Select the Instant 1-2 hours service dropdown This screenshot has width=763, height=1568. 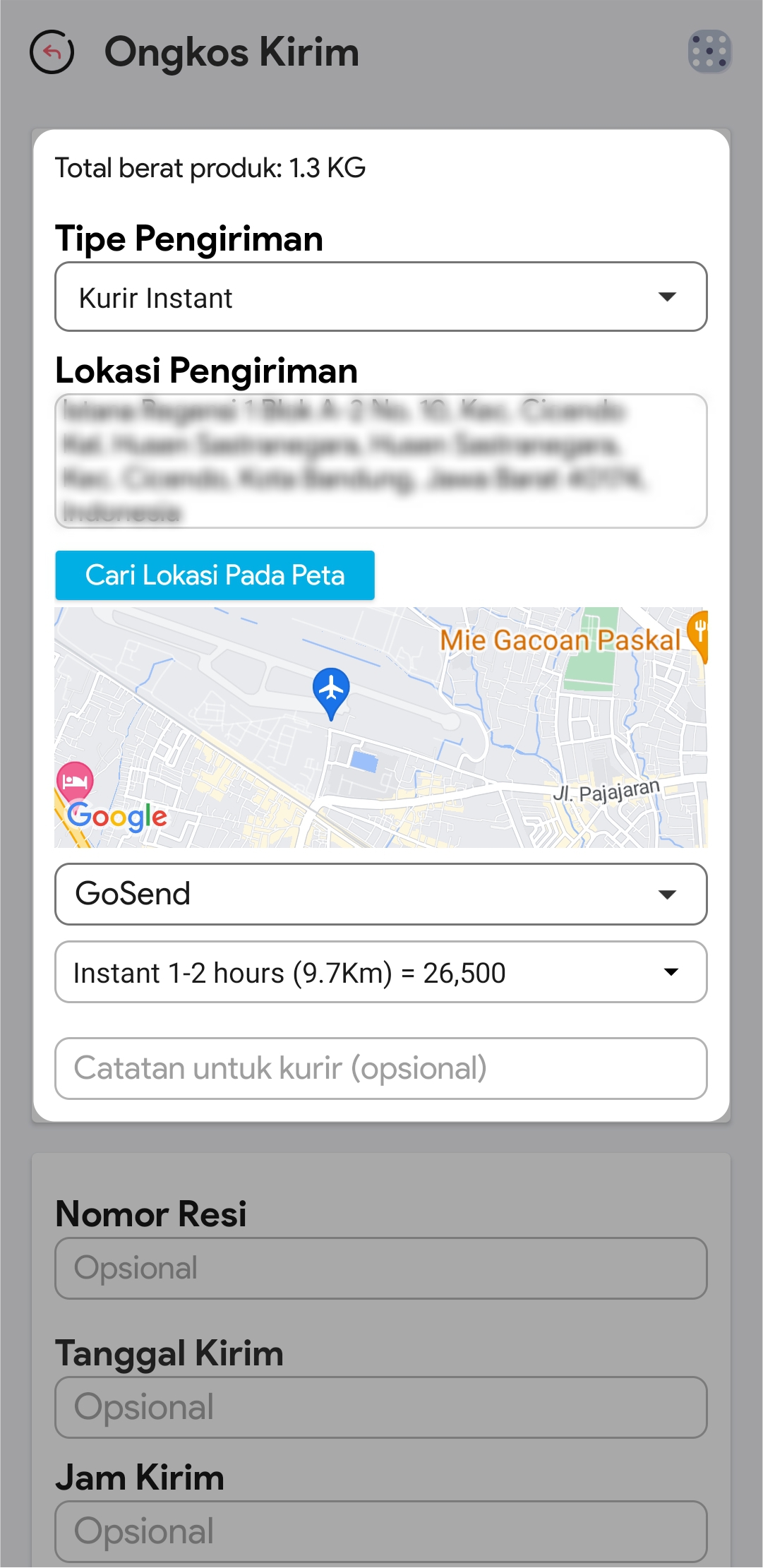point(381,972)
